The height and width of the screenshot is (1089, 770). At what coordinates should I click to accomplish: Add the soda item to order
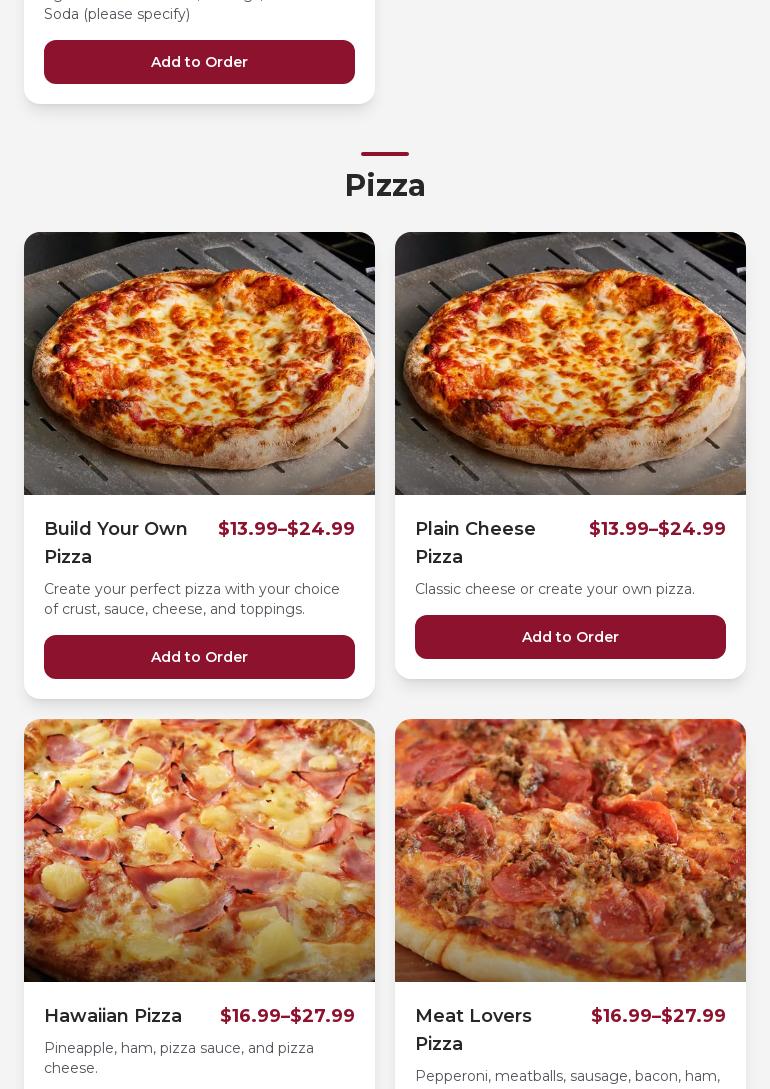click(199, 62)
